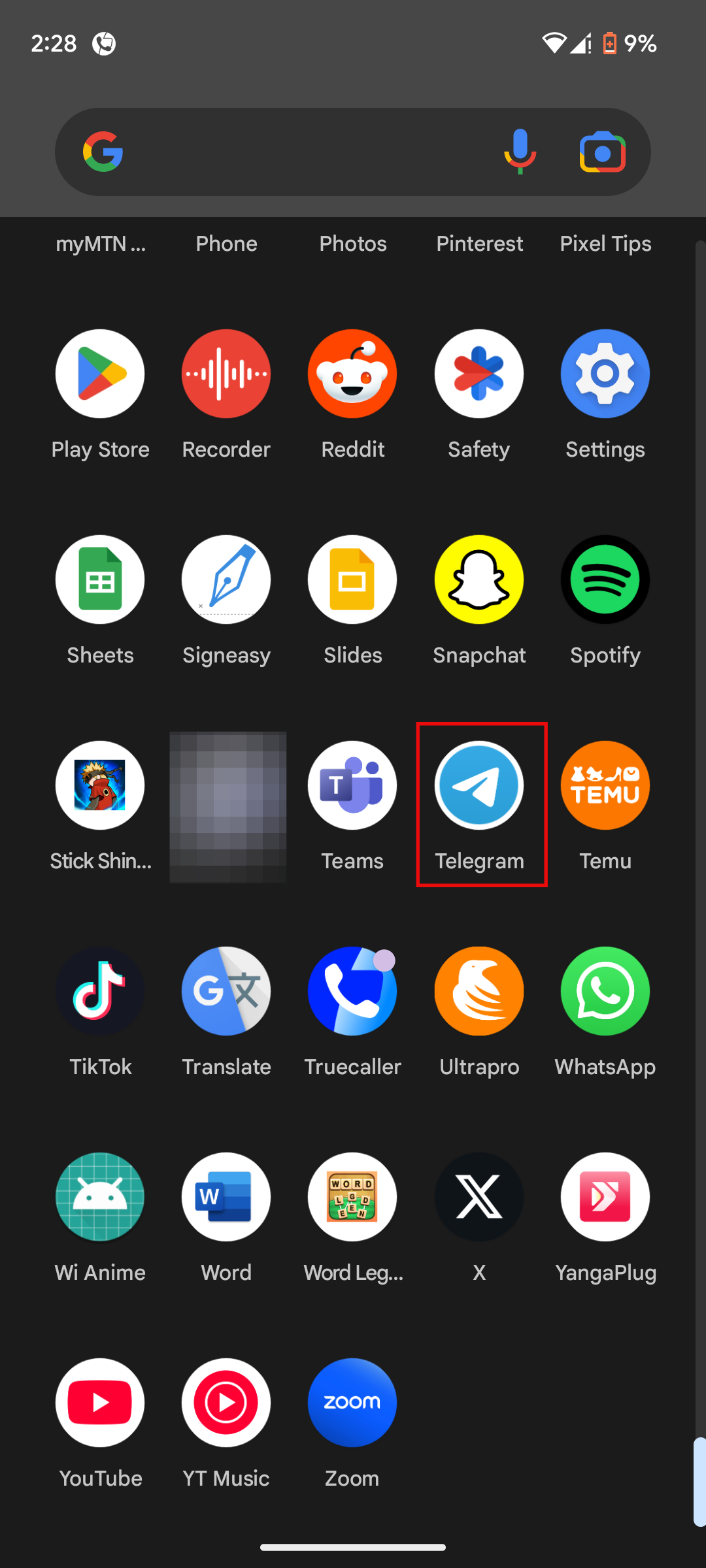
Task: Open Reddit
Action: (x=352, y=374)
